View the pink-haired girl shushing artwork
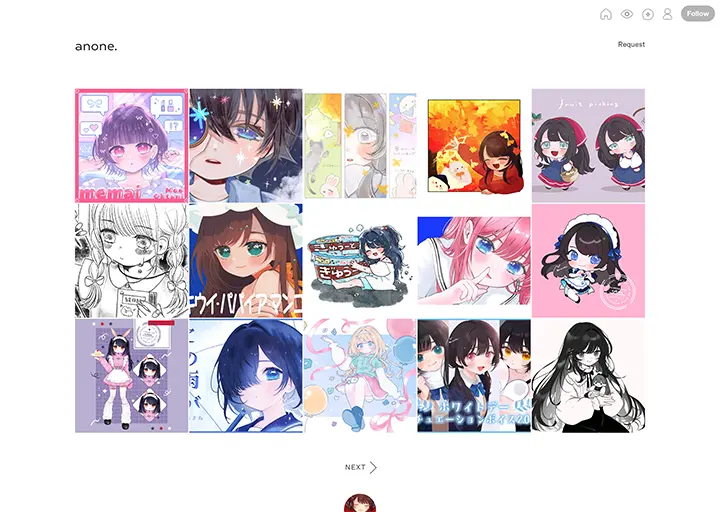Viewport: 720px width, 512px height. tap(474, 261)
